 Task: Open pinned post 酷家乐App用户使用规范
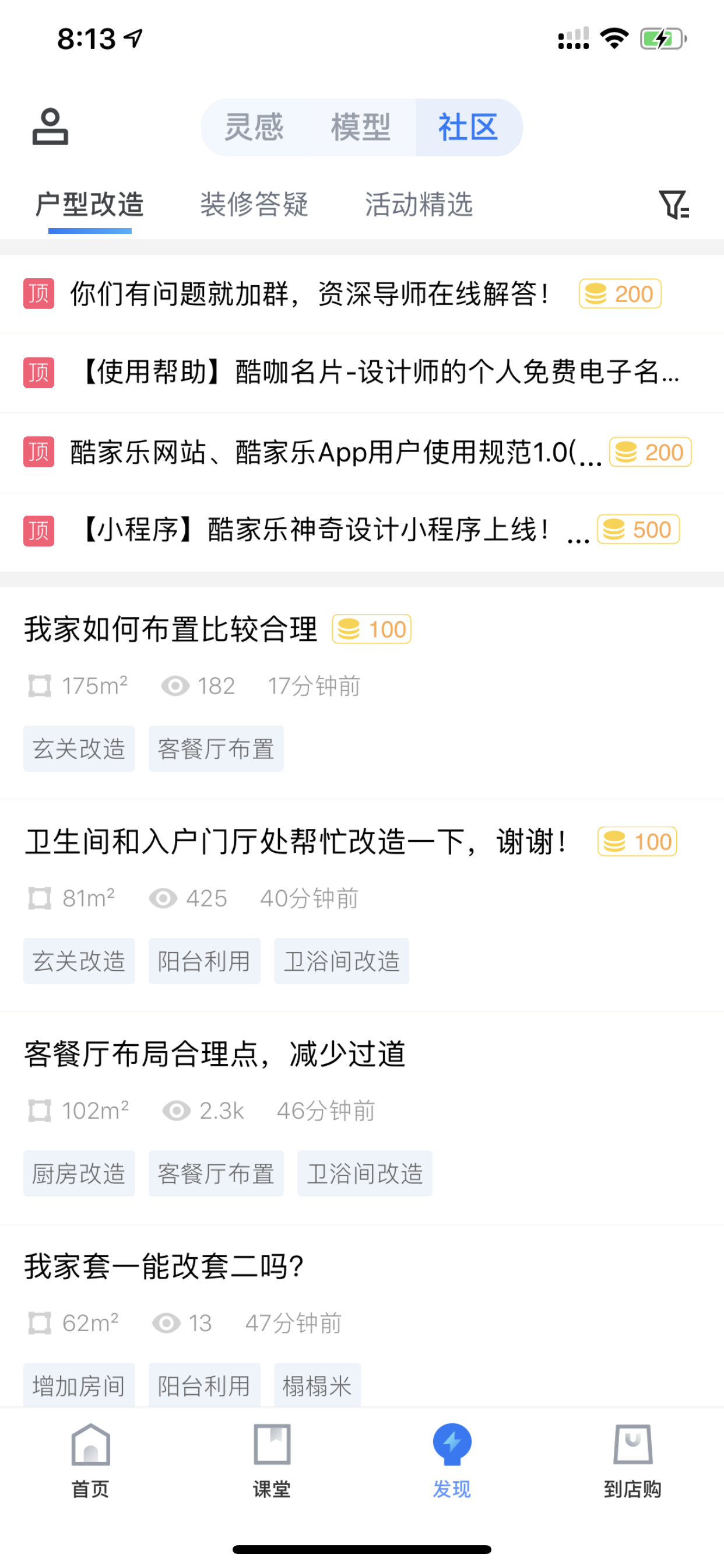click(362, 452)
